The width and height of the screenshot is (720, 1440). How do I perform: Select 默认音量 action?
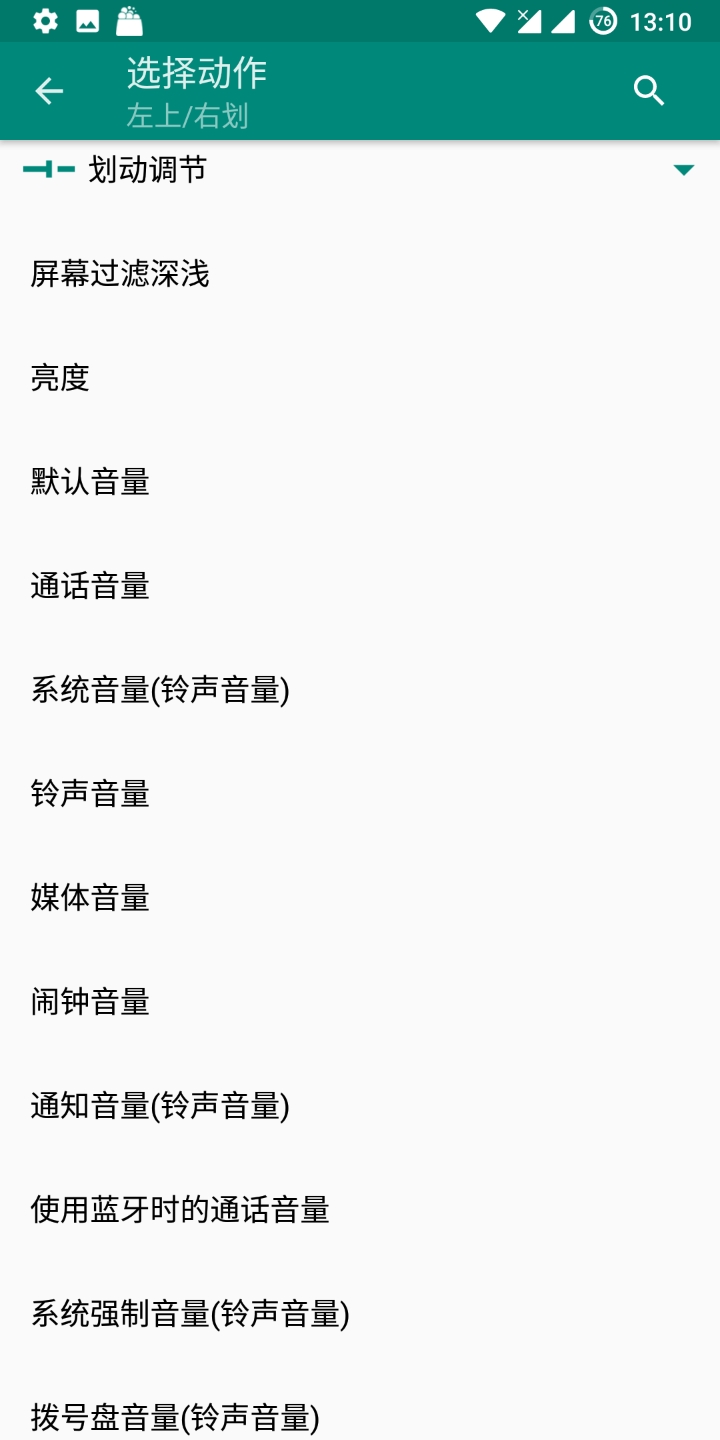[90, 482]
